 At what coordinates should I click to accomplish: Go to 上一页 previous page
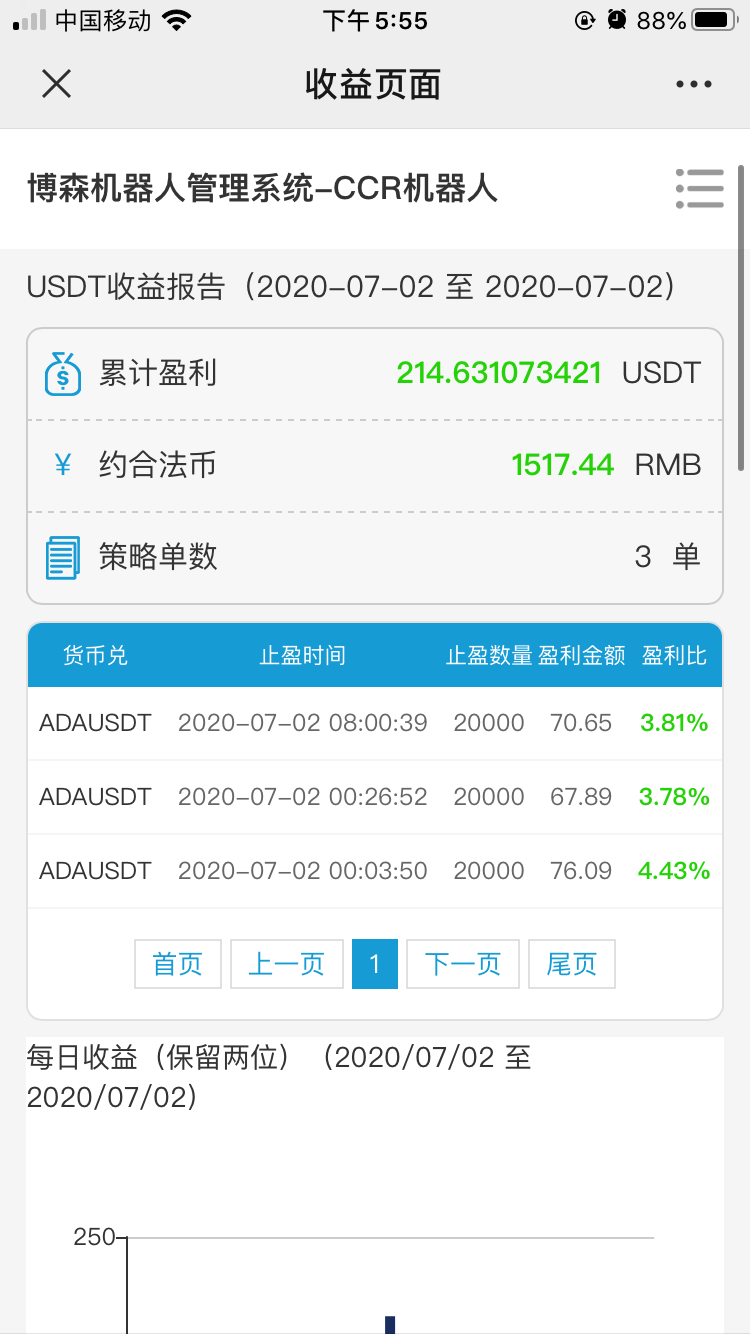click(287, 964)
